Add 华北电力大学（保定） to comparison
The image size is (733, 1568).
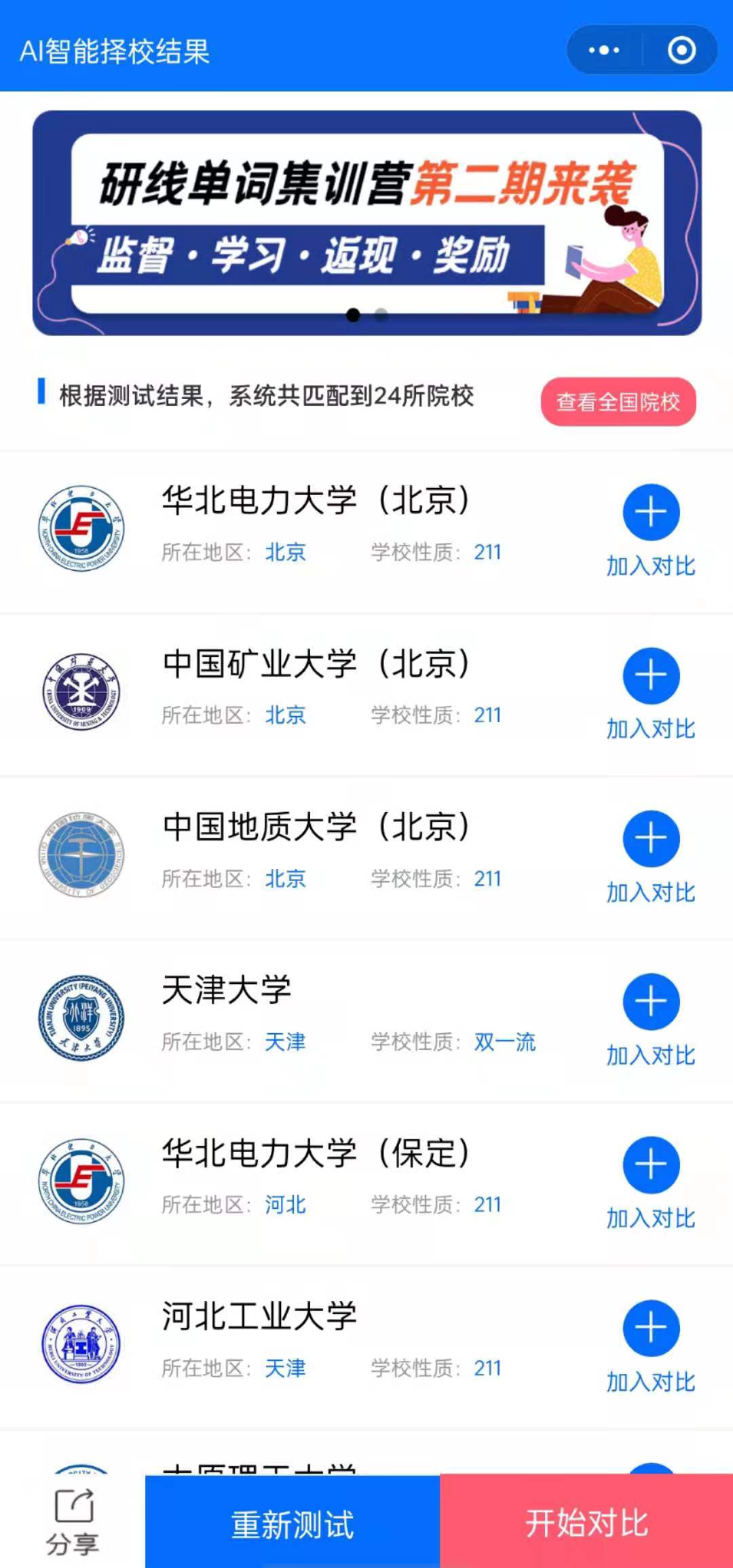(651, 1165)
